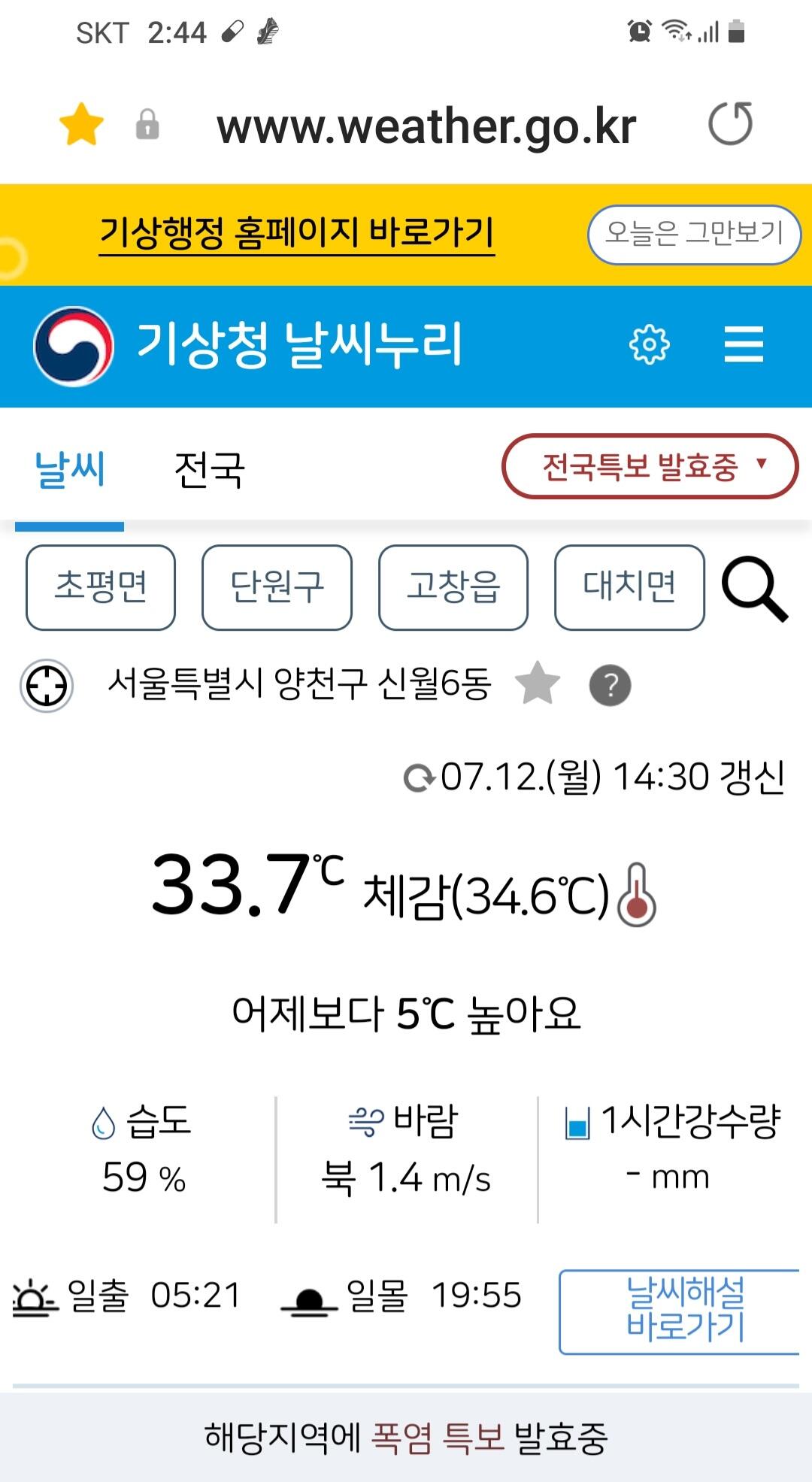The image size is (812, 1482).
Task: Select the 초평면 location chip
Action: (x=101, y=587)
